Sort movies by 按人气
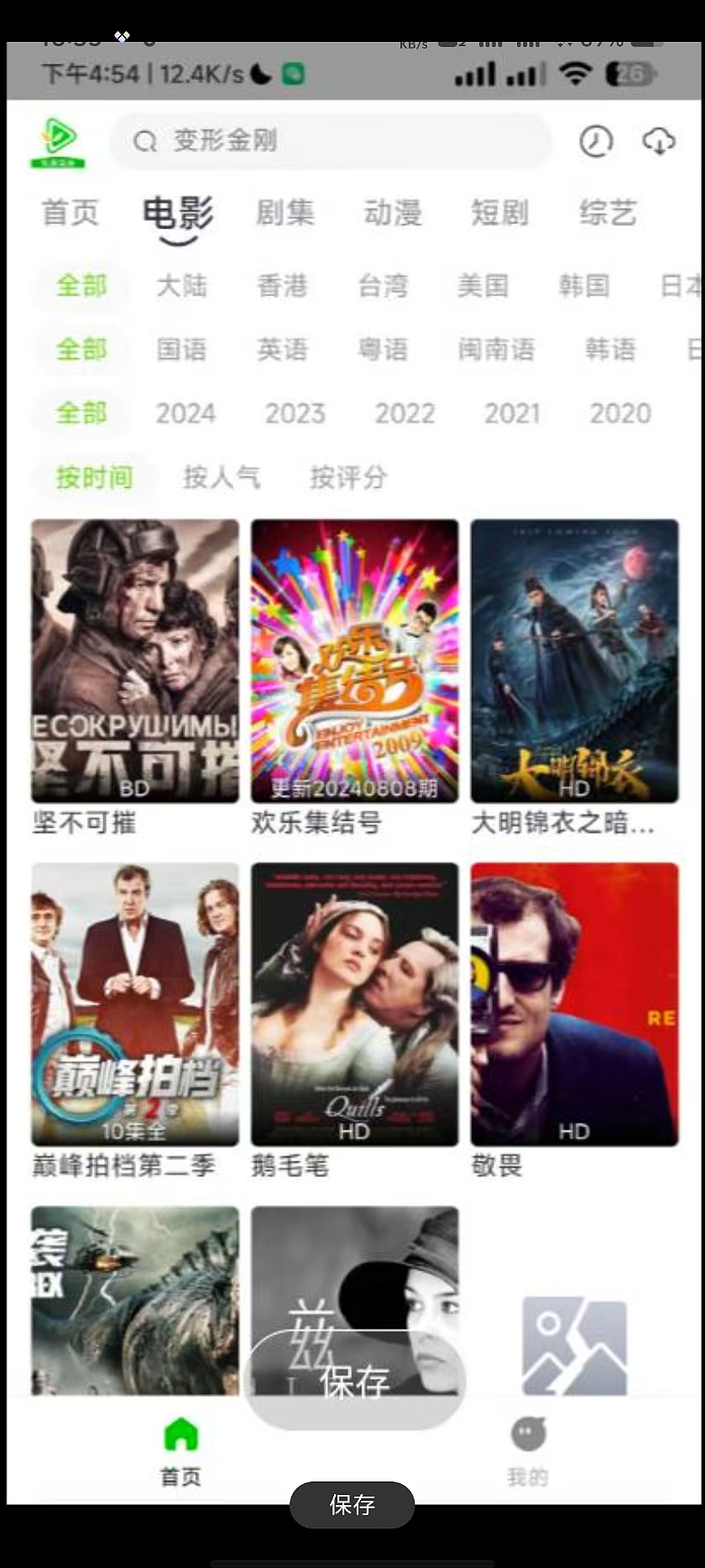Image resolution: width=705 pixels, height=1568 pixels. tap(222, 478)
